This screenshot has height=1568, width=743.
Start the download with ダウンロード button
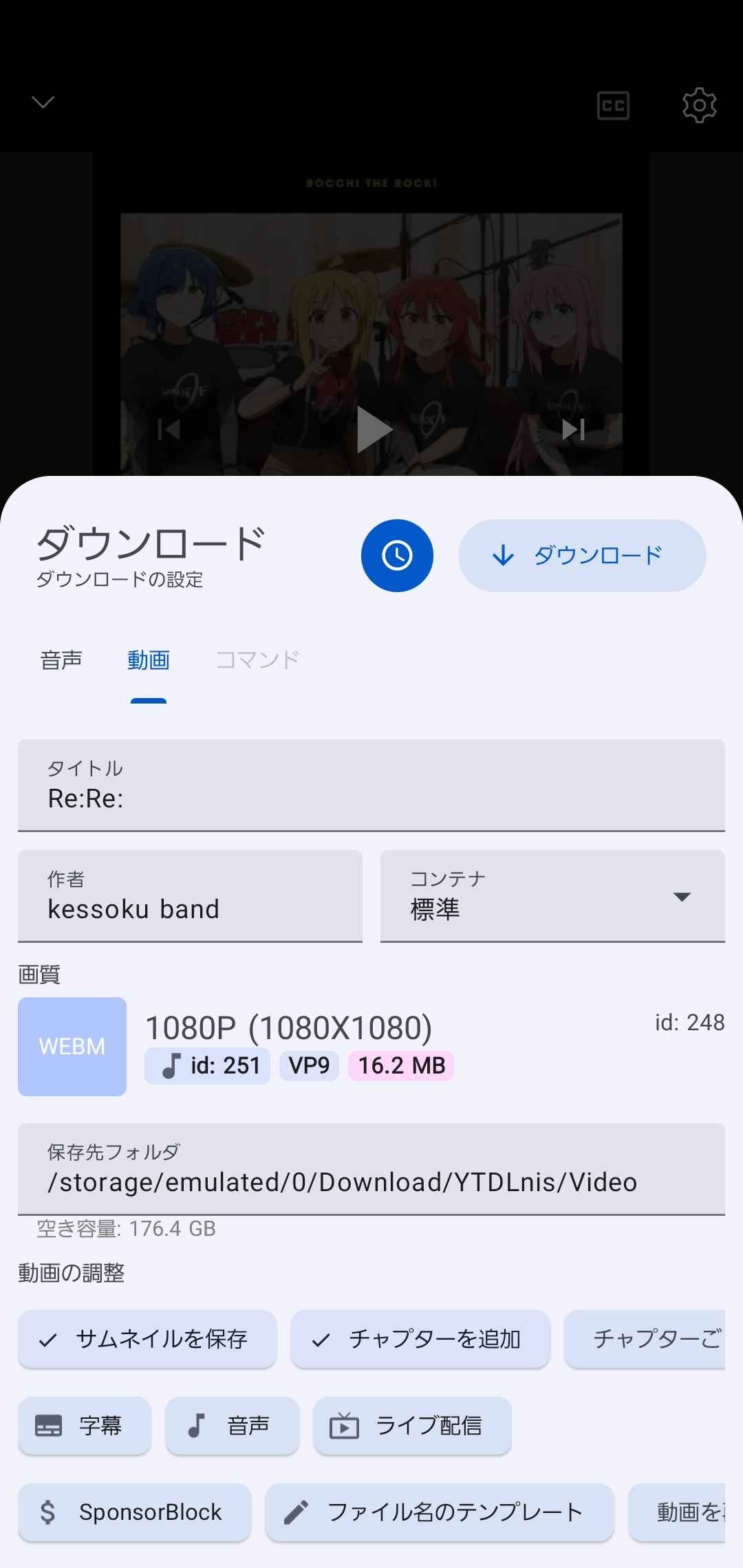[x=582, y=555]
